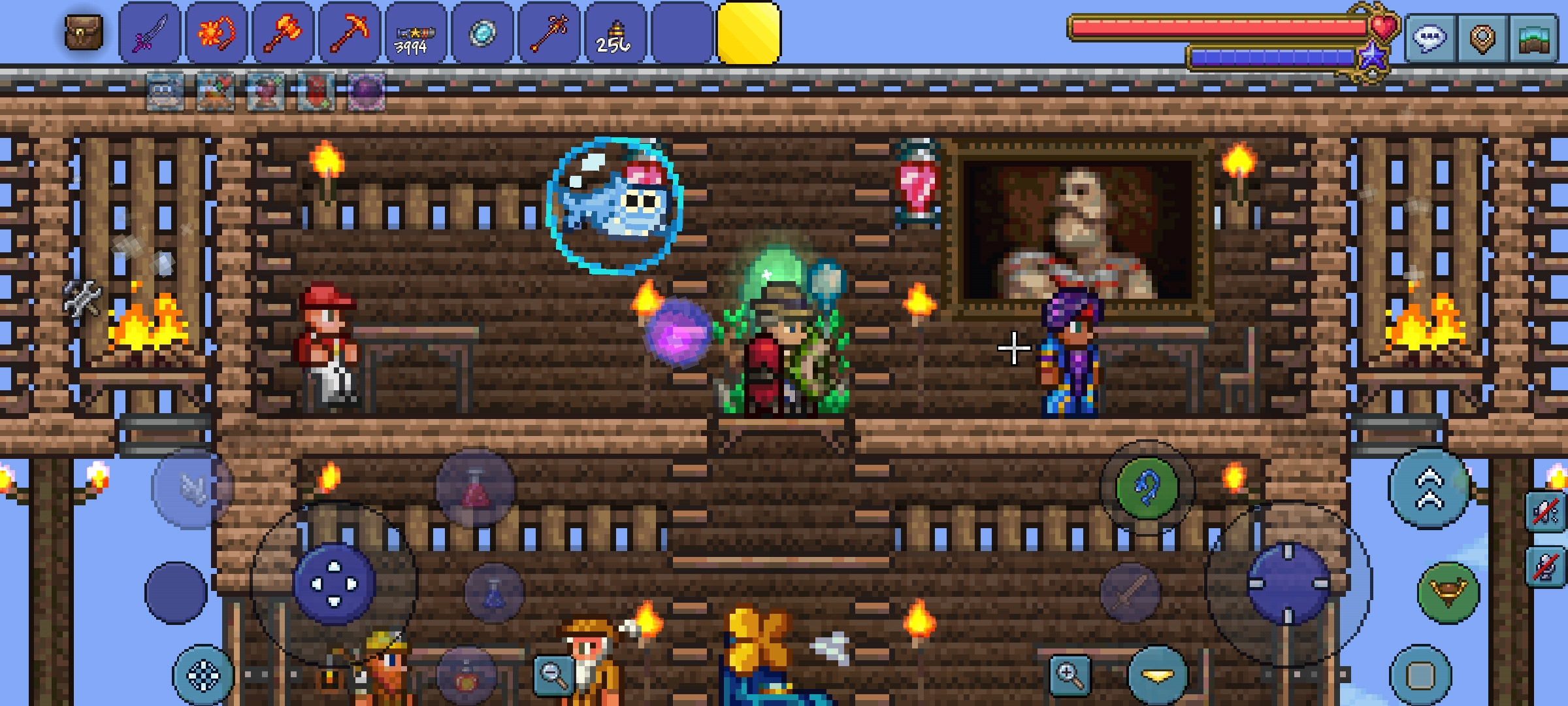Tap the yellow down-arrow button
Screen dimensions: 1568x706
[1158, 676]
